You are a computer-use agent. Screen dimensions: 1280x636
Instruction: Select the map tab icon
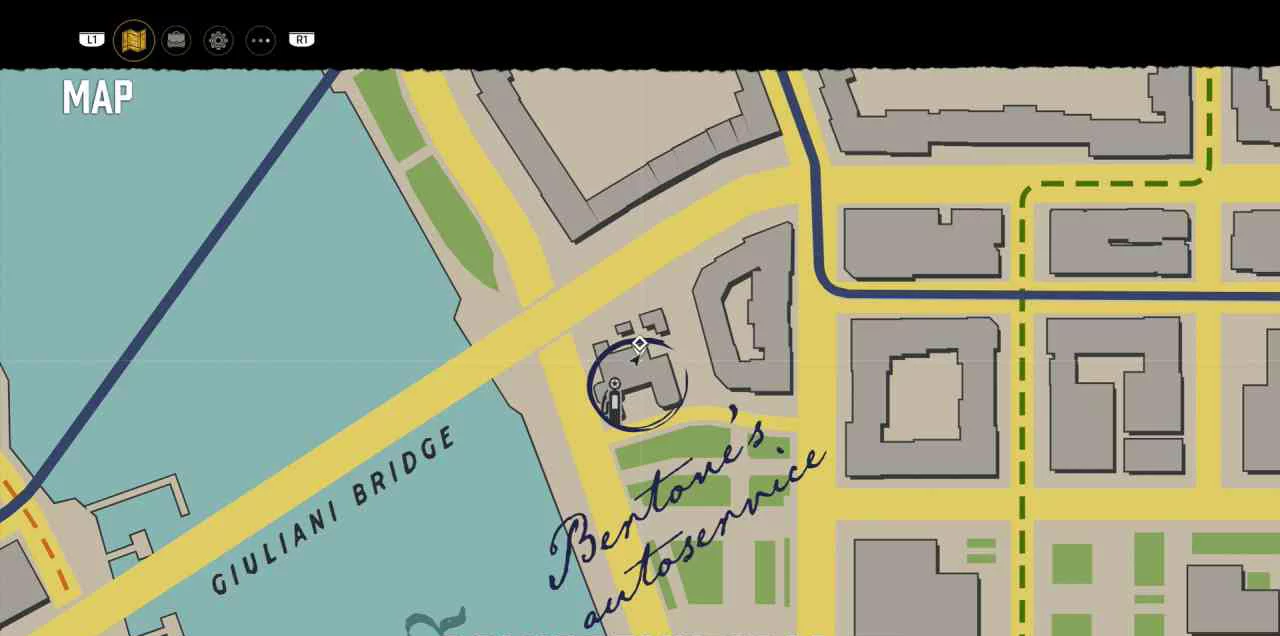point(134,40)
